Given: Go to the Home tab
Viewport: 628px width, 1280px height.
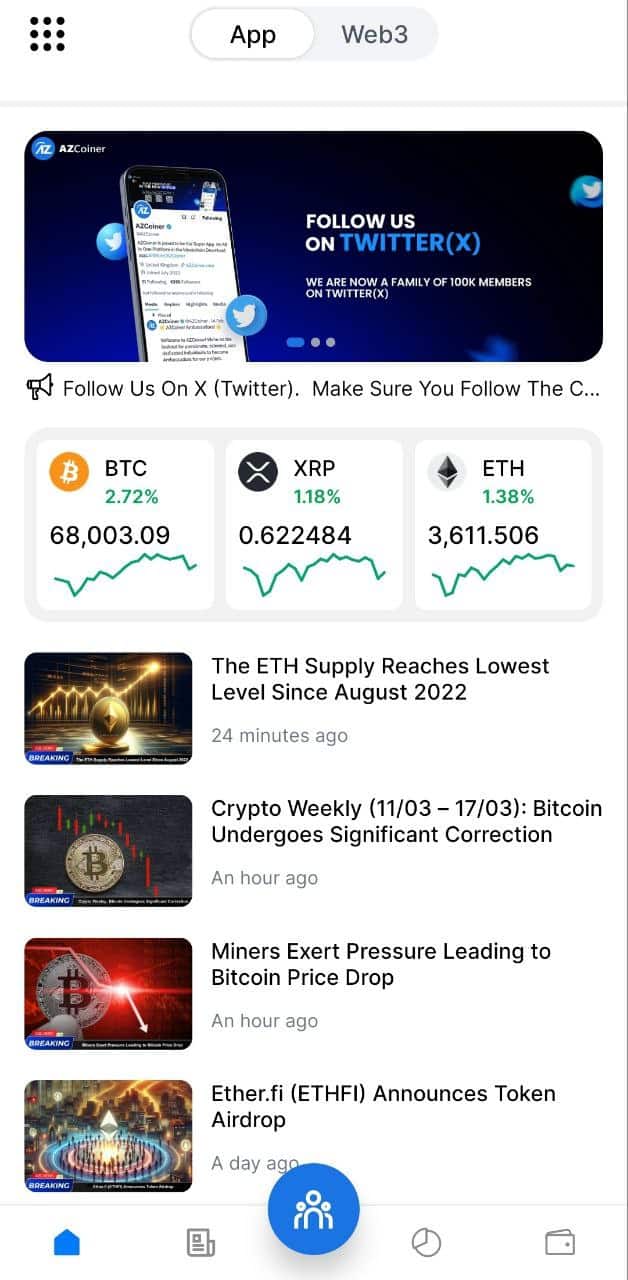Looking at the screenshot, I should 67,1242.
